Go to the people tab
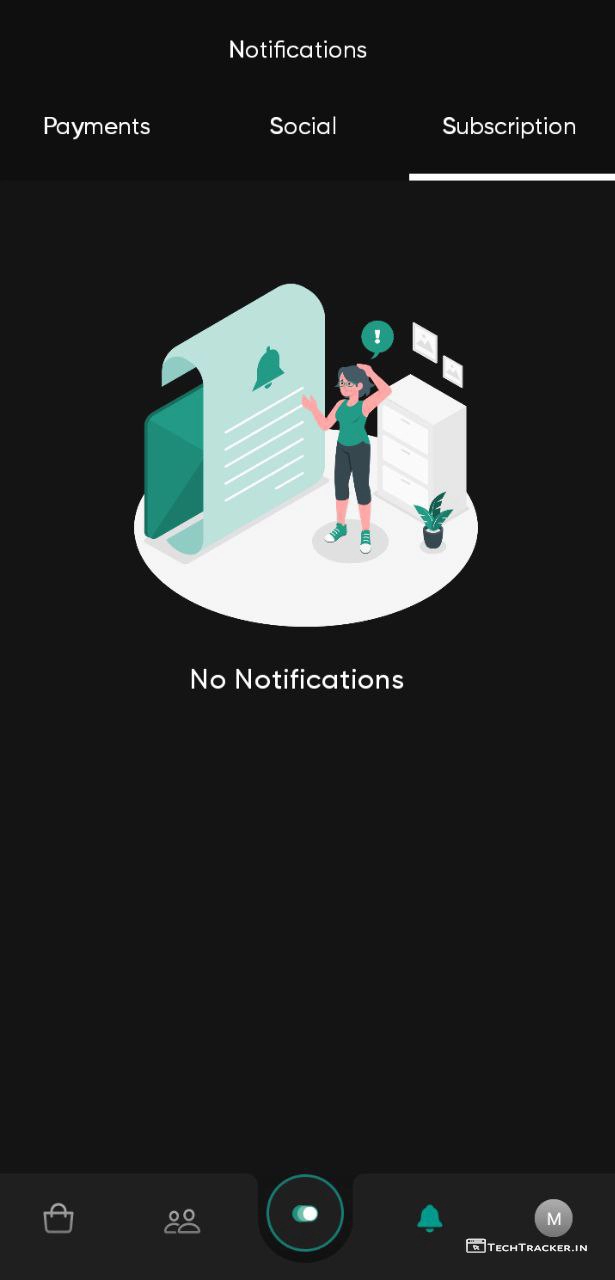Image resolution: width=615 pixels, height=1280 pixels. point(182,1220)
